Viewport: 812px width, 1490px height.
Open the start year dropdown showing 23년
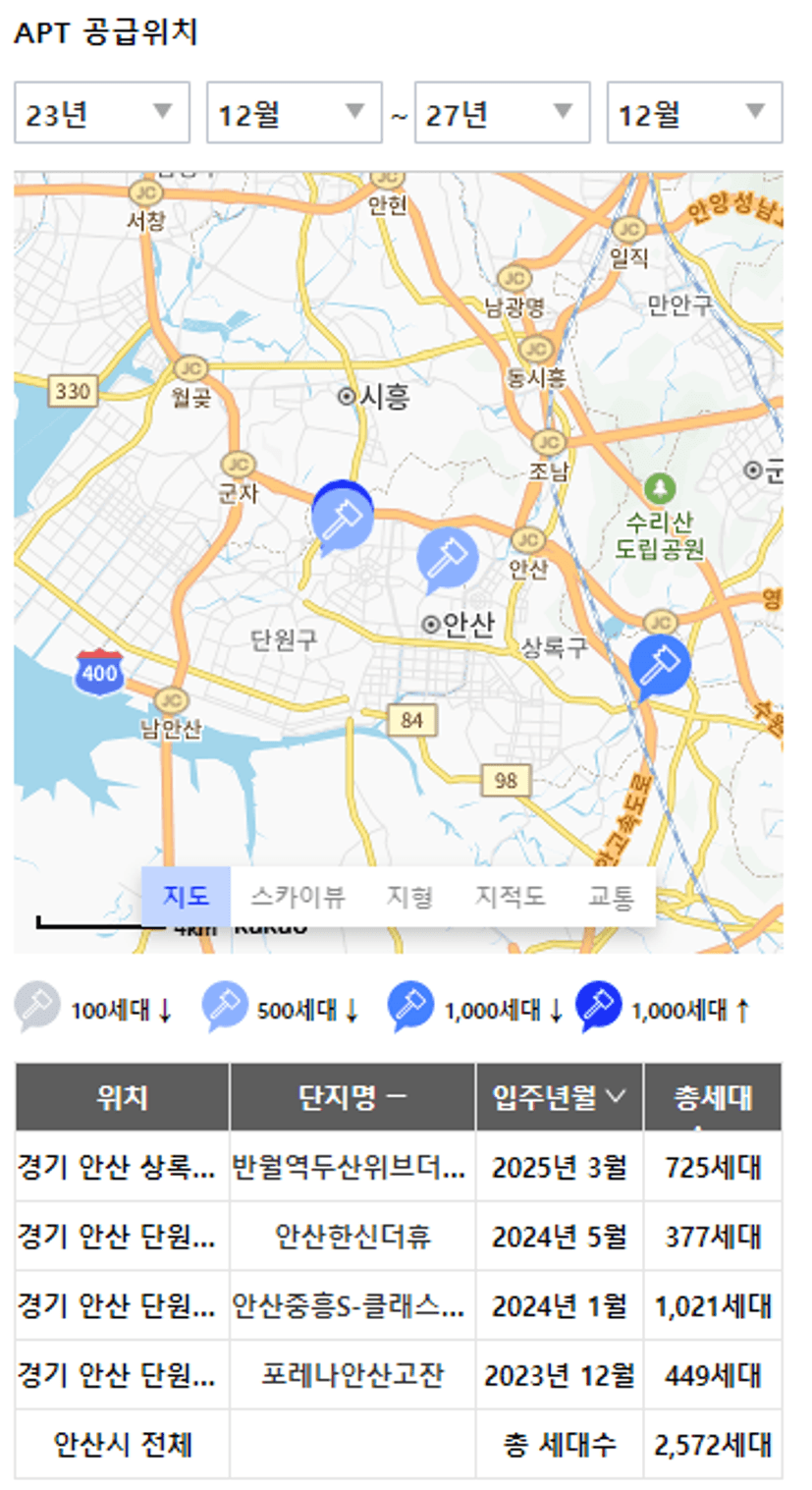[101, 113]
